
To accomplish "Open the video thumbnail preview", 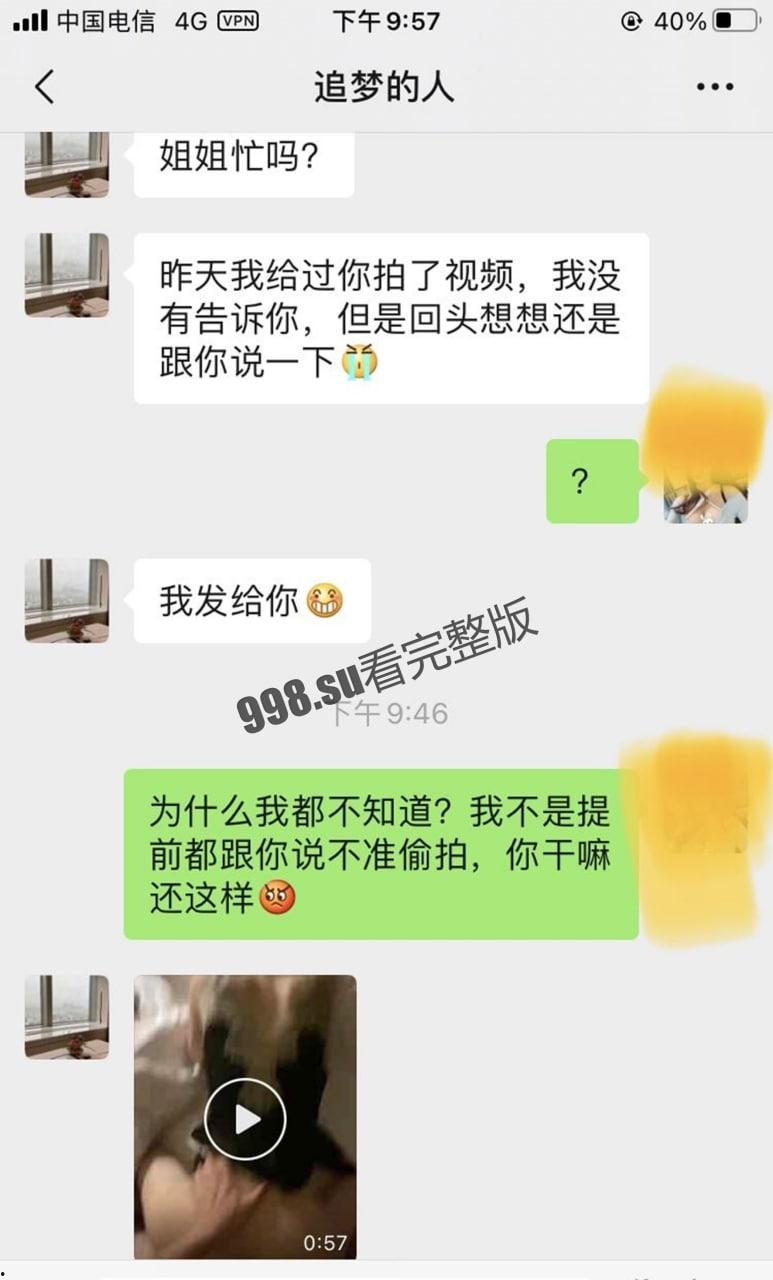I will tap(243, 1119).
